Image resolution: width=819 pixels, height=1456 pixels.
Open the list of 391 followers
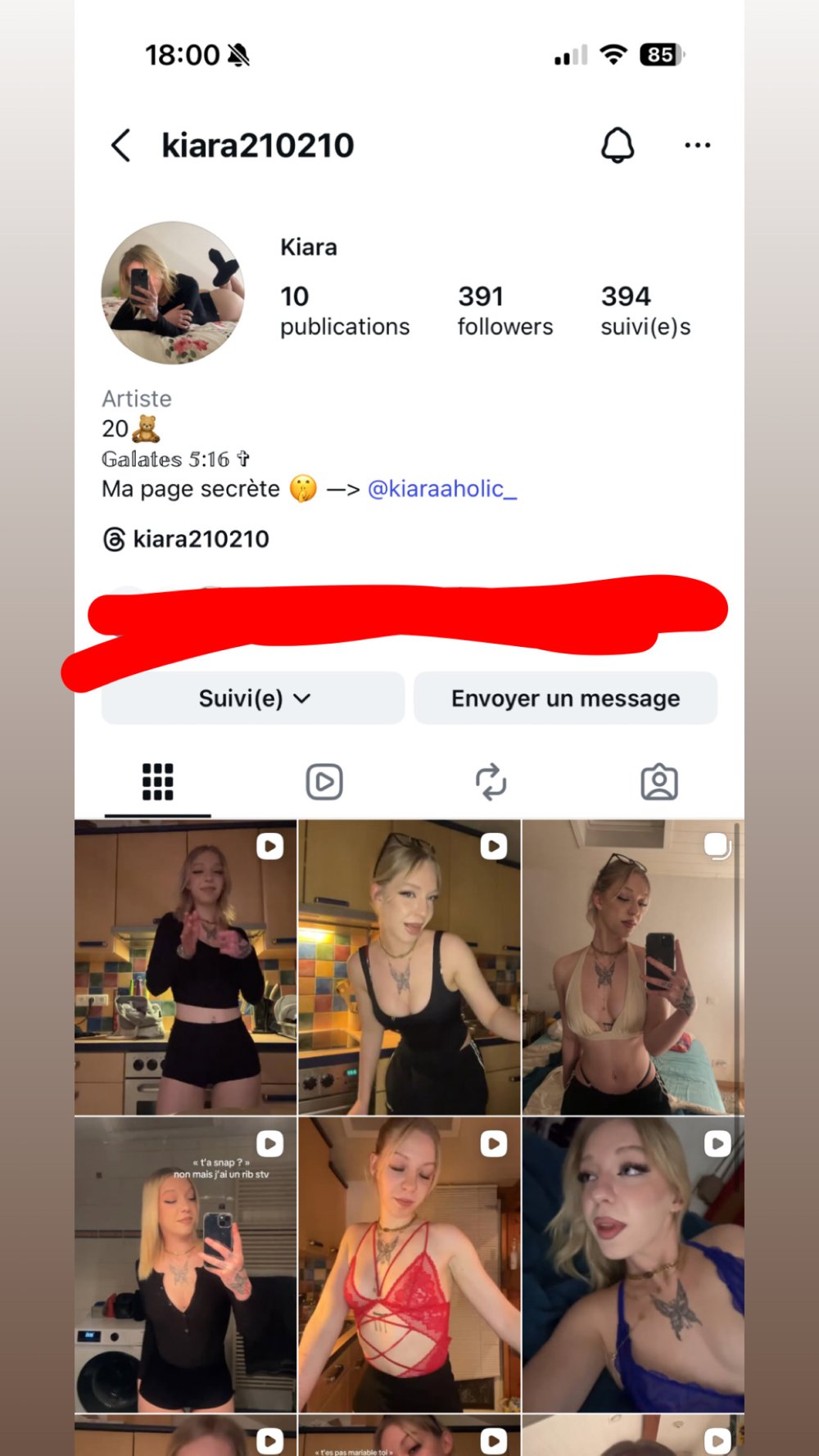[x=505, y=310]
